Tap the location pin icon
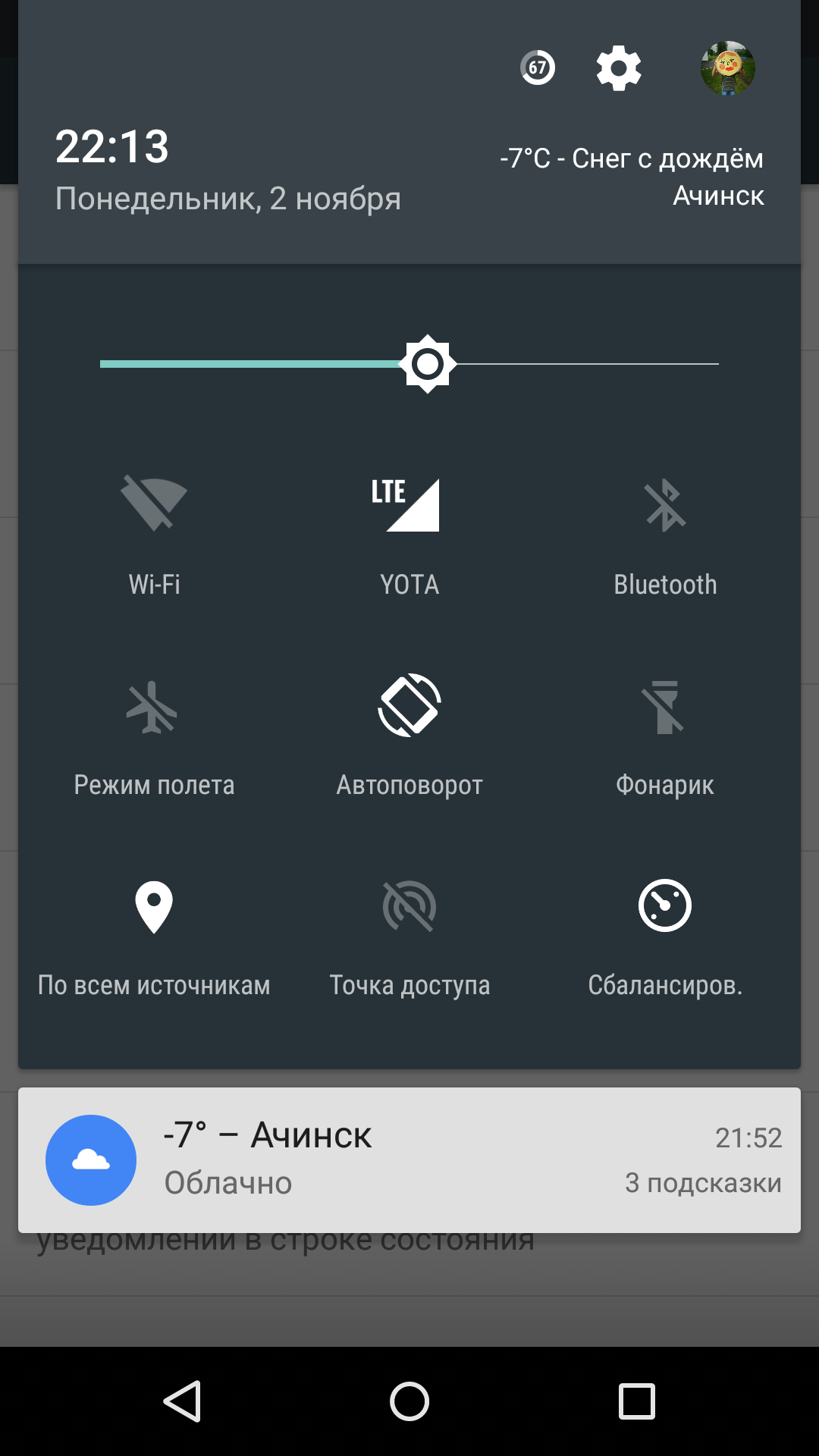Screen dimensions: 819x1456 click(x=154, y=908)
